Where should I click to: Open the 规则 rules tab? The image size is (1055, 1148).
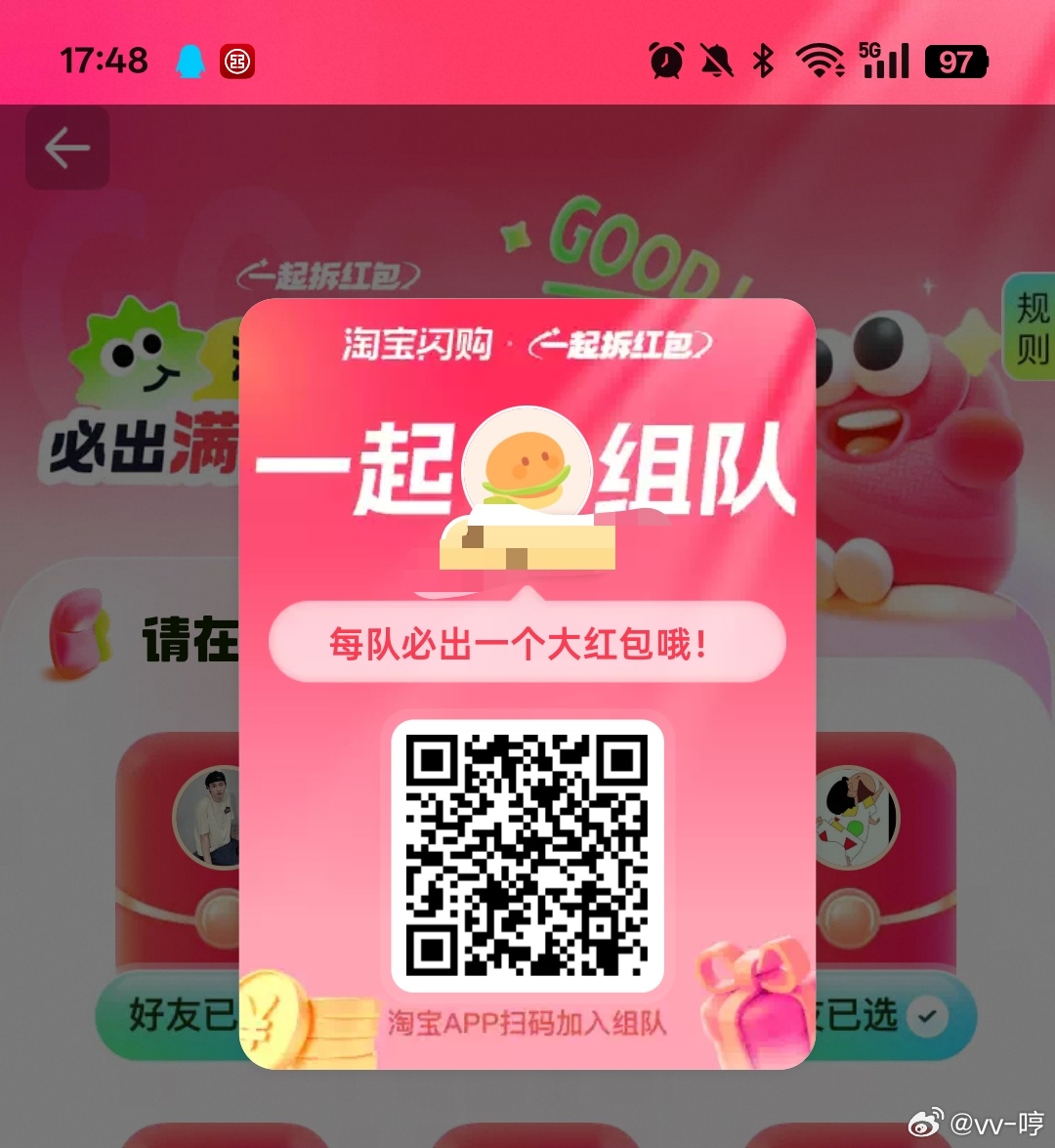pos(1031,326)
